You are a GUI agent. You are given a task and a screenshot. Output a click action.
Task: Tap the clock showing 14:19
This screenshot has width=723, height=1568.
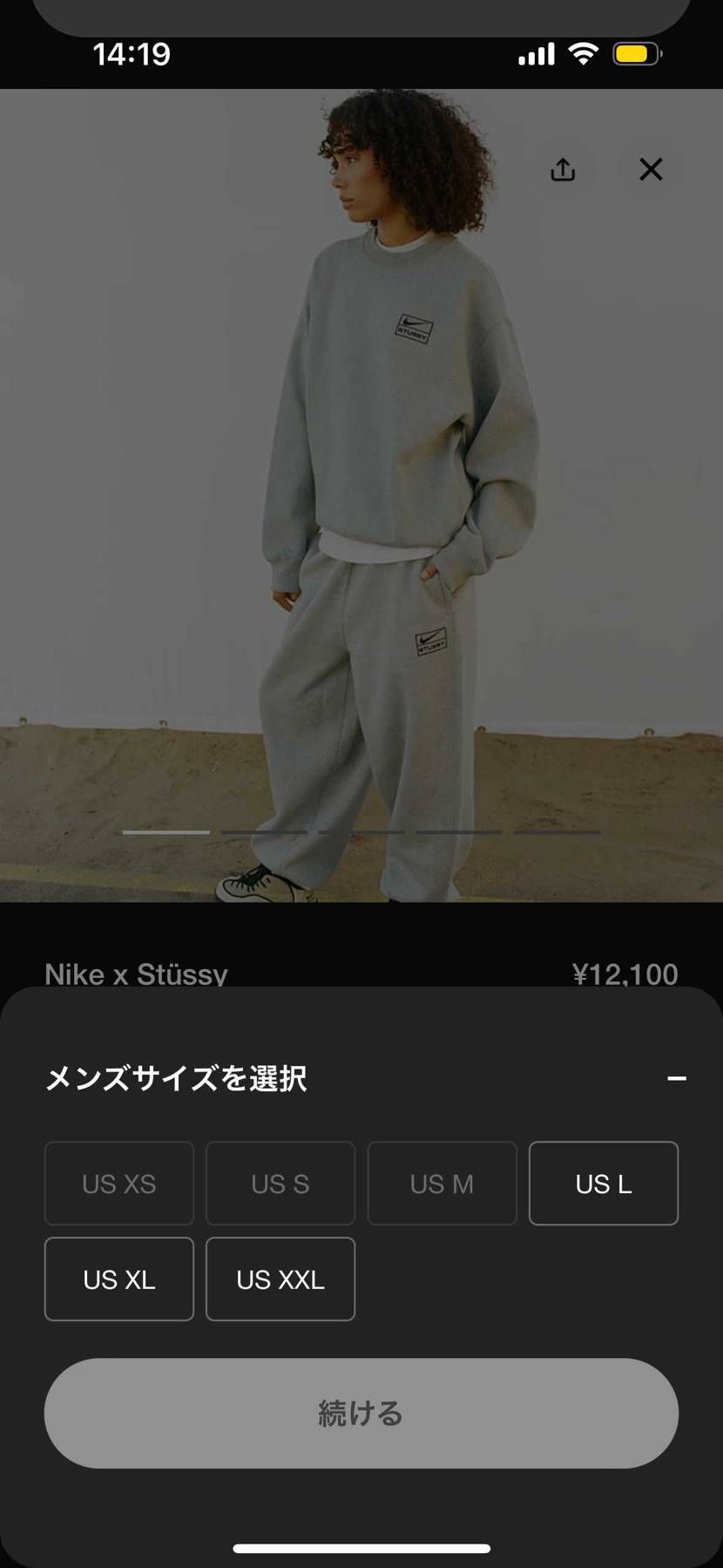[x=132, y=54]
